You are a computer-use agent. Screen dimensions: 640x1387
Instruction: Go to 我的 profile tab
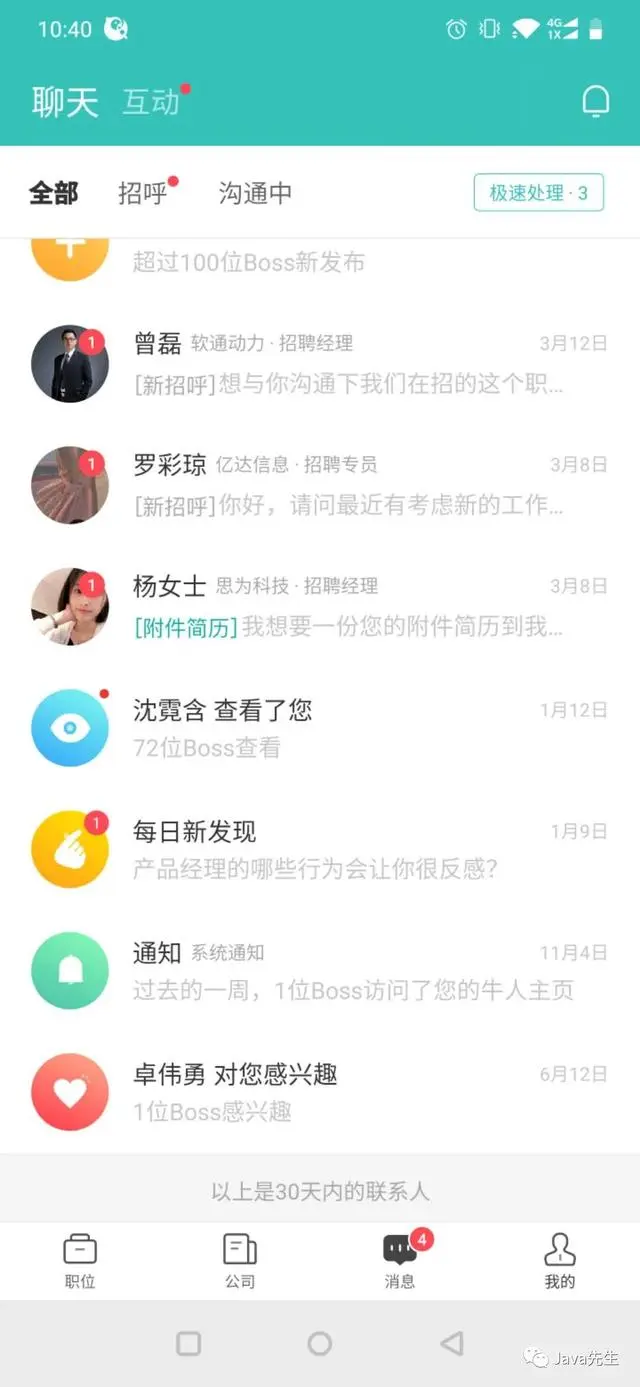[560, 1260]
